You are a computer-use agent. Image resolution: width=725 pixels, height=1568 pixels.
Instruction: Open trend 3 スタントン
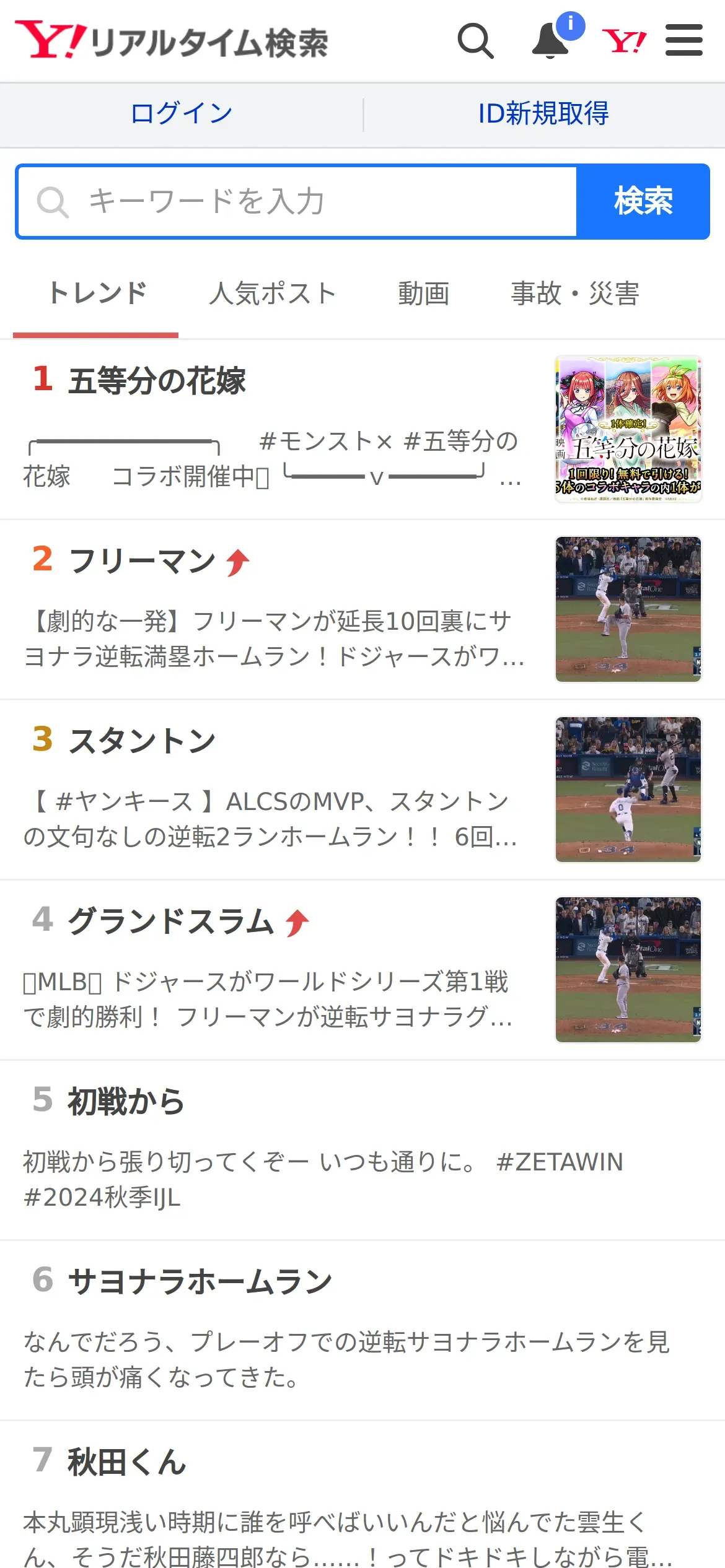(362, 790)
